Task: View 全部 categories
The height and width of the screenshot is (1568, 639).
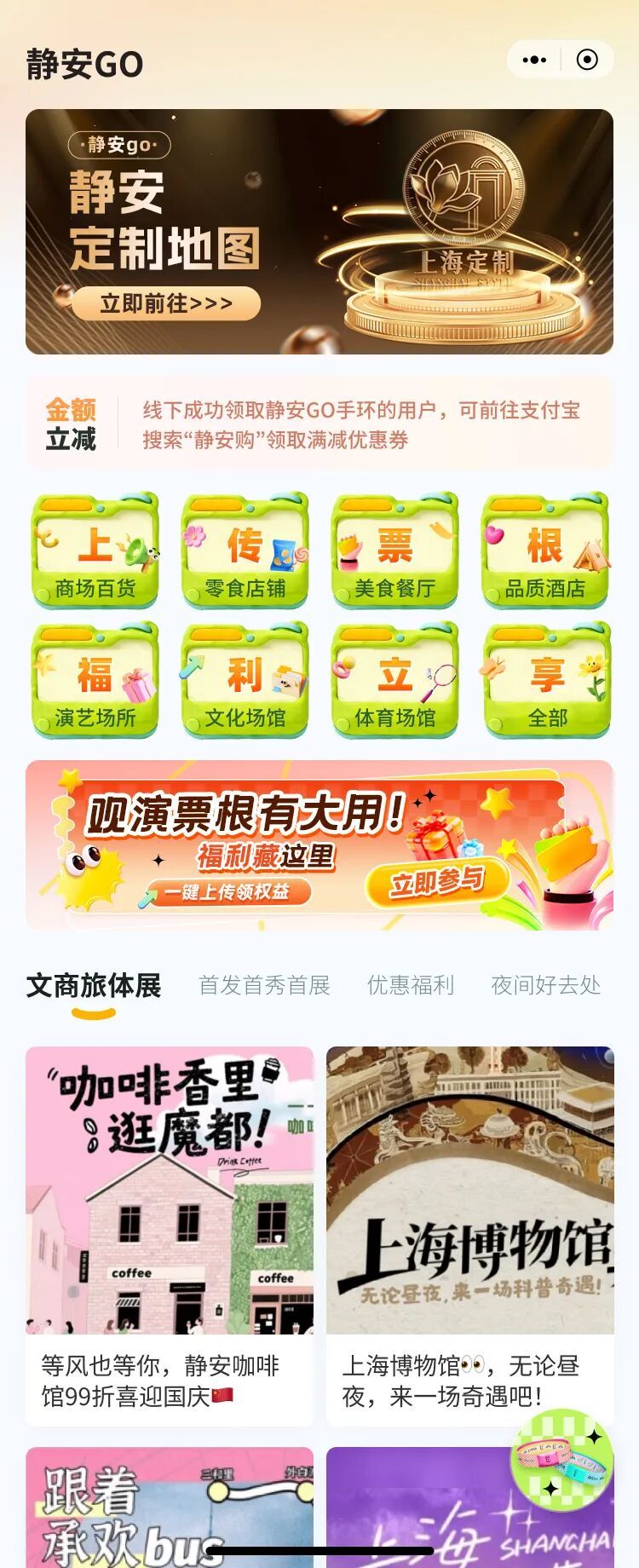Action: [545, 681]
